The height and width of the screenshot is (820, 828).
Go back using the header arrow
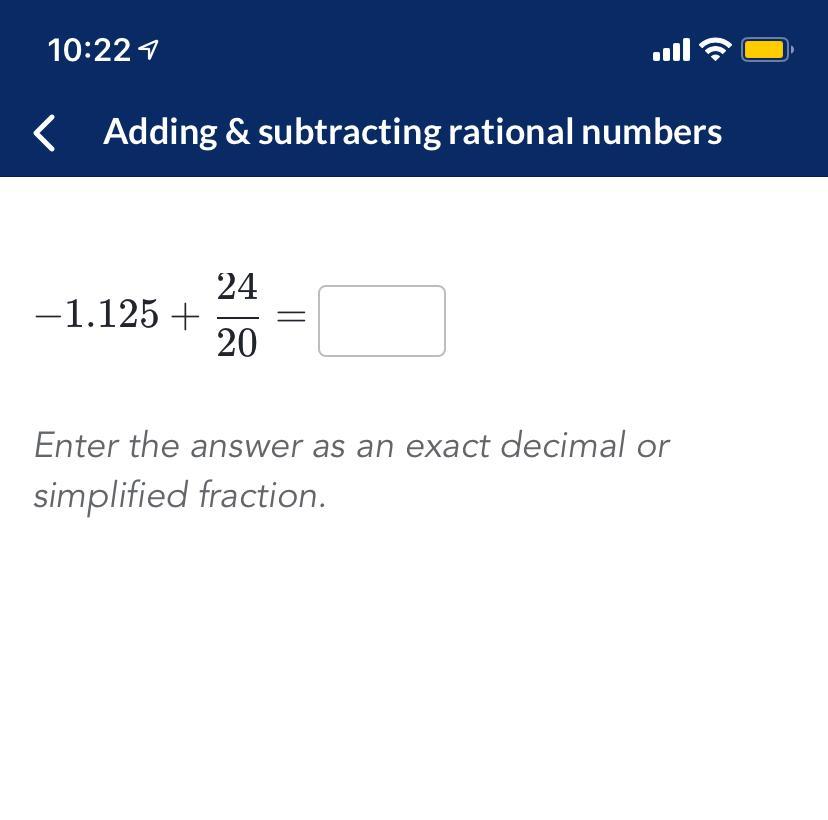[45, 132]
